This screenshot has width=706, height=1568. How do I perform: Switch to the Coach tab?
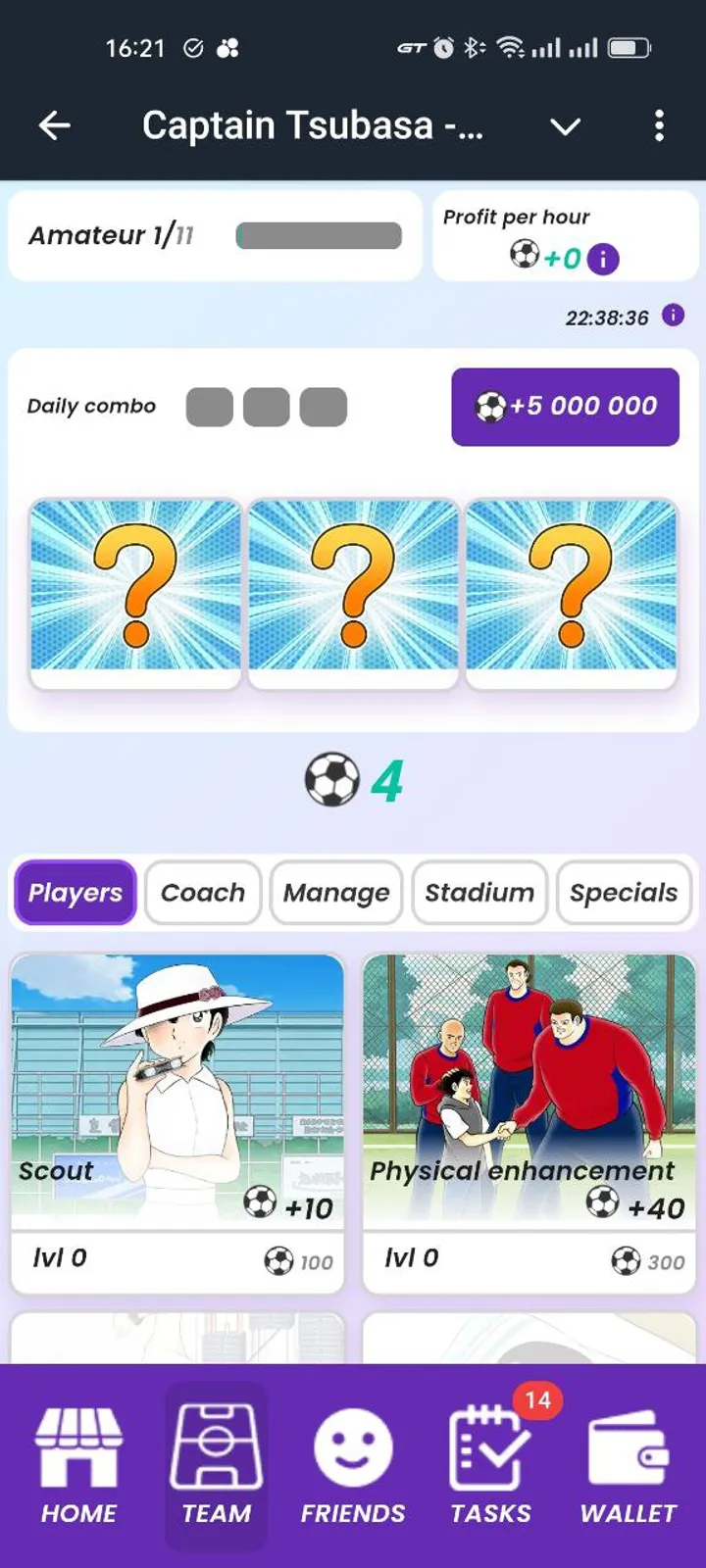tap(202, 893)
